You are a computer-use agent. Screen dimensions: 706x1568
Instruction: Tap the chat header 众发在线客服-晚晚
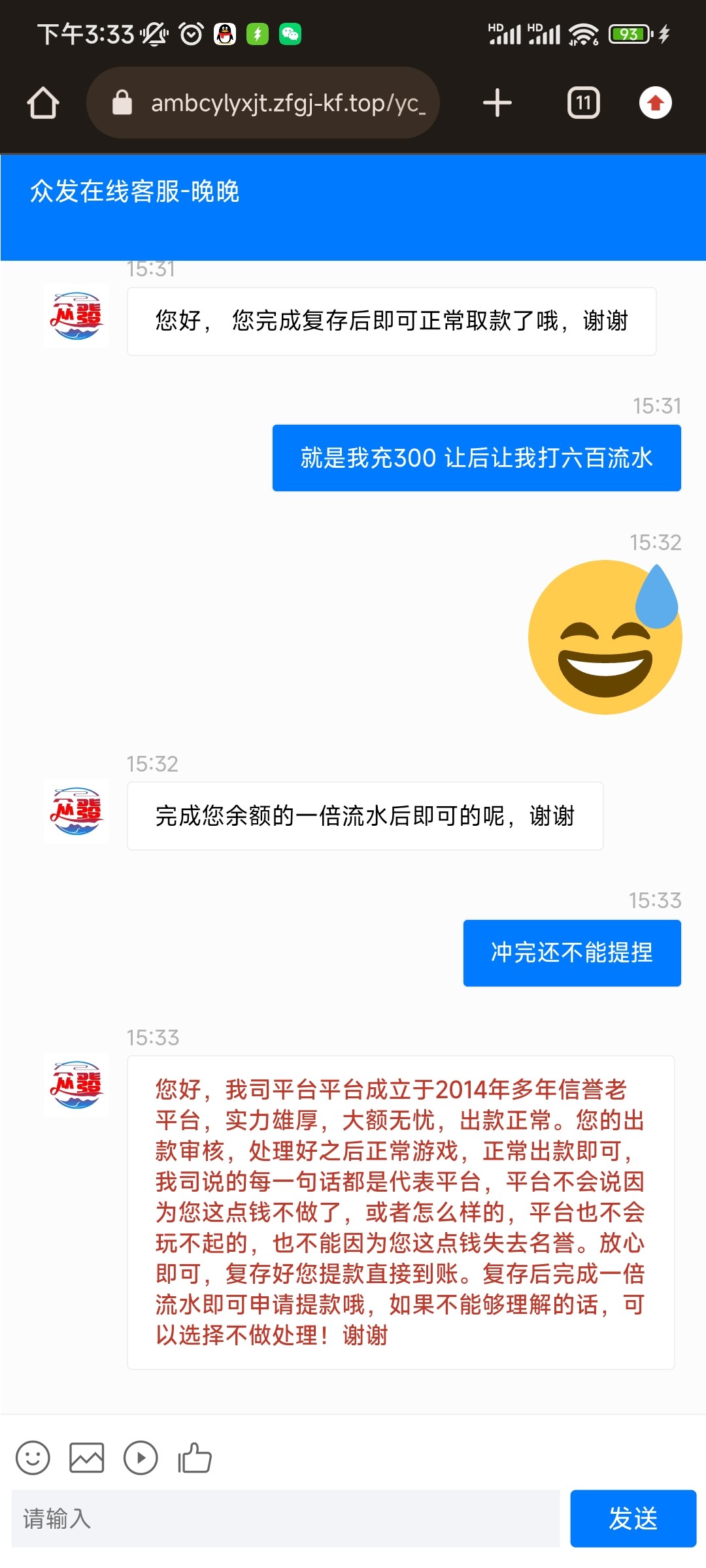[136, 191]
